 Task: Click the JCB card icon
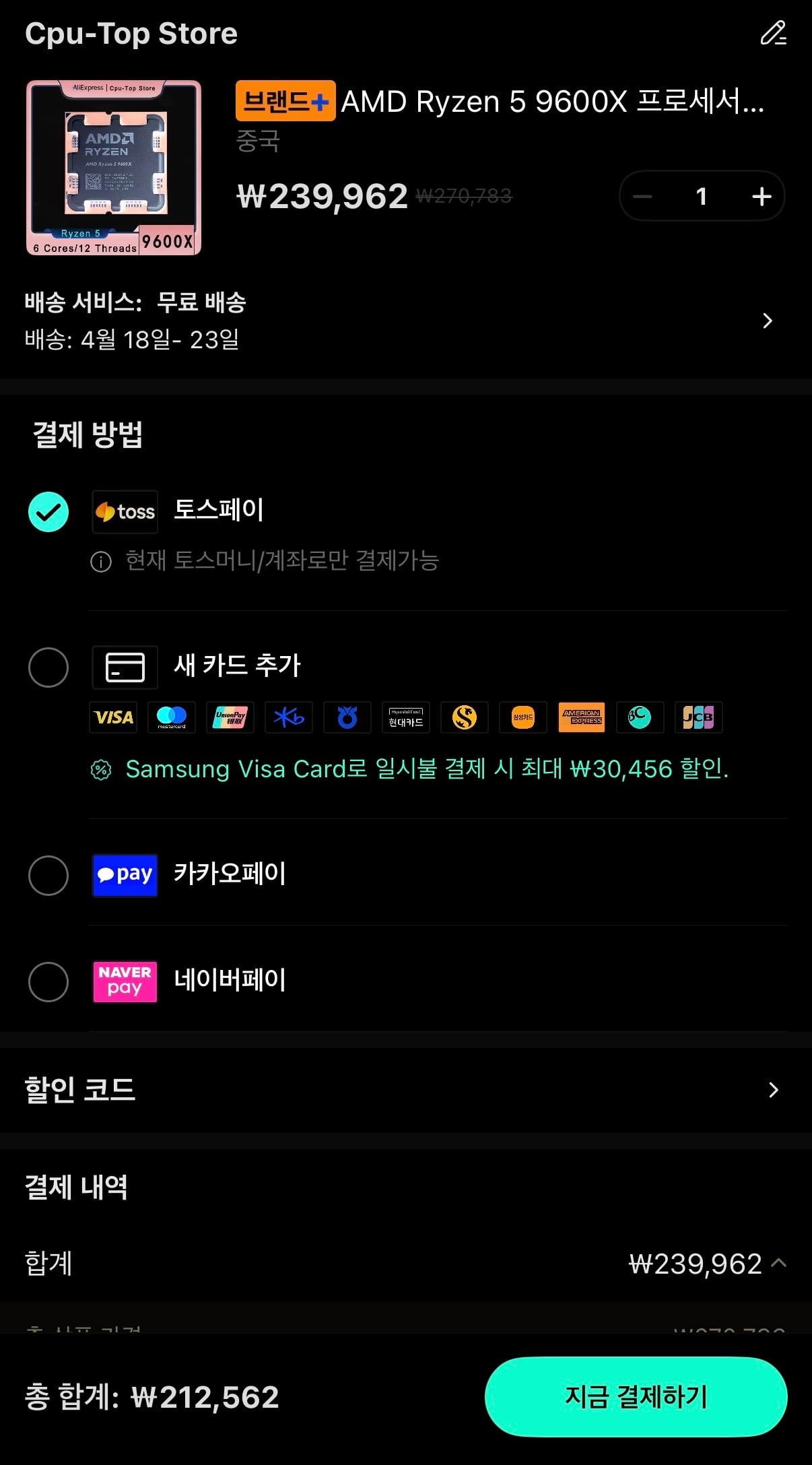coord(698,717)
